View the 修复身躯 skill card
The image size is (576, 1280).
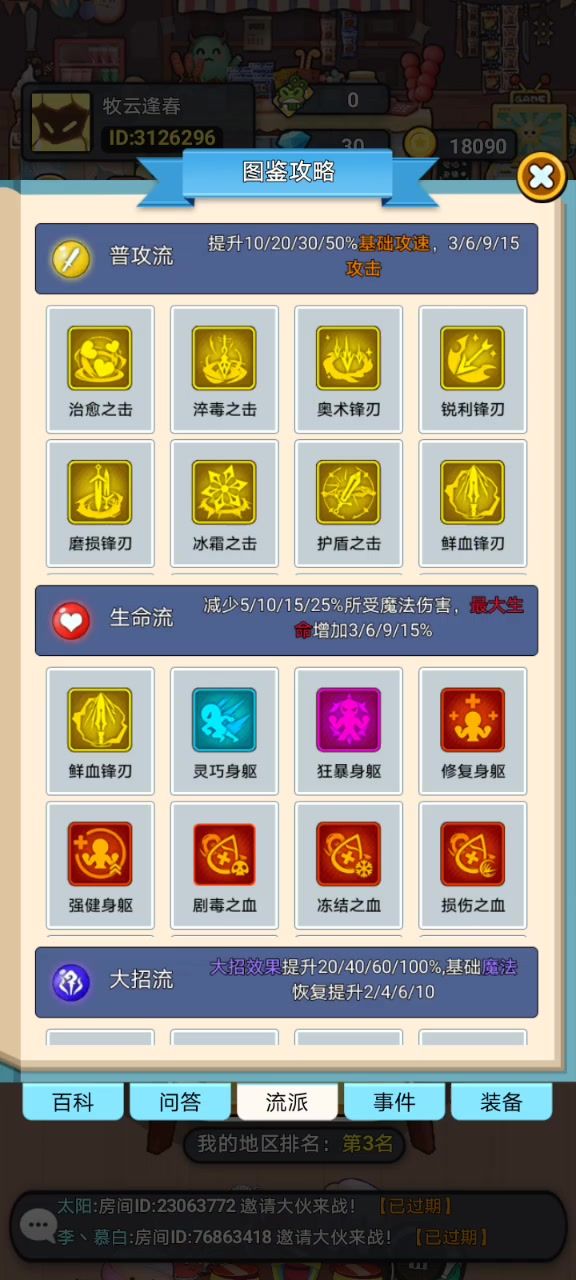[472, 732]
